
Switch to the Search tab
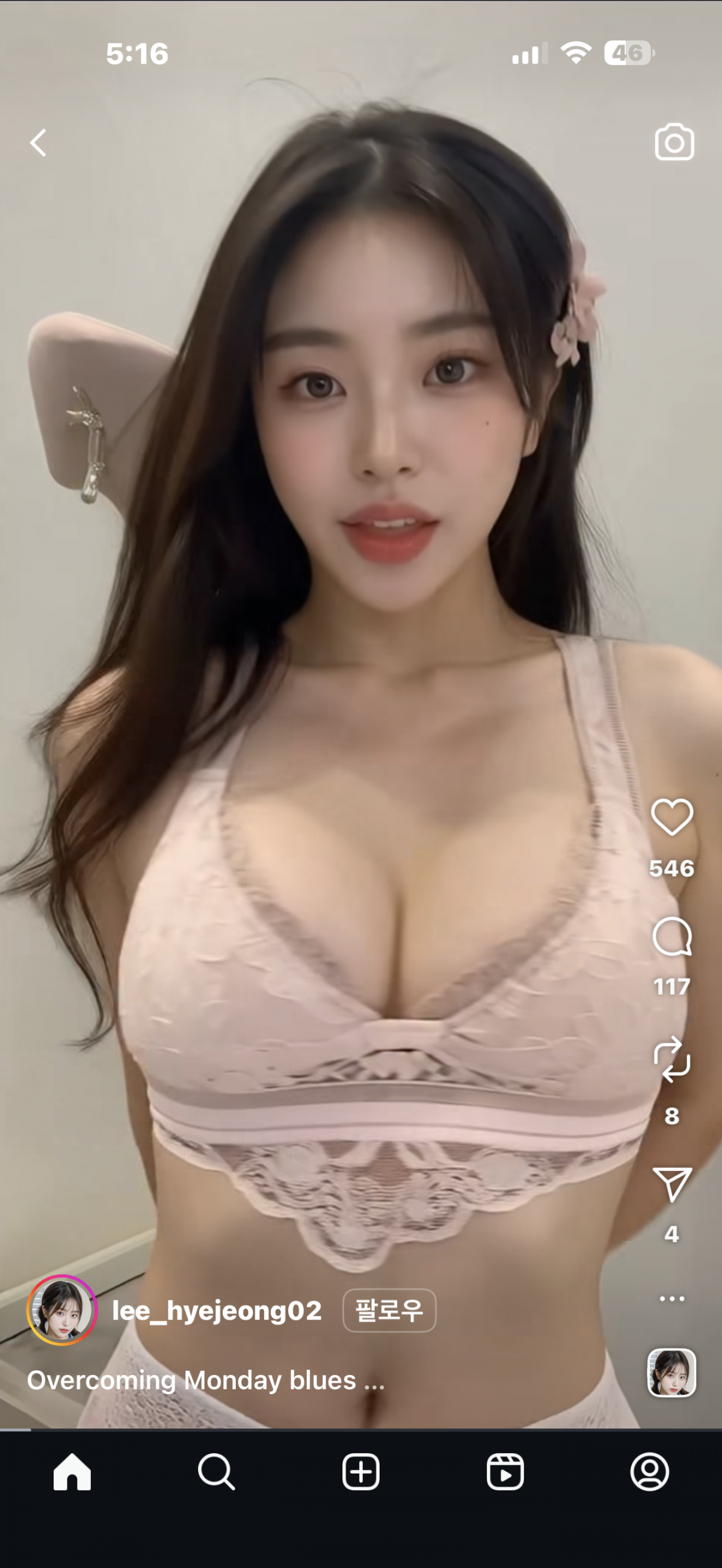tap(216, 1472)
